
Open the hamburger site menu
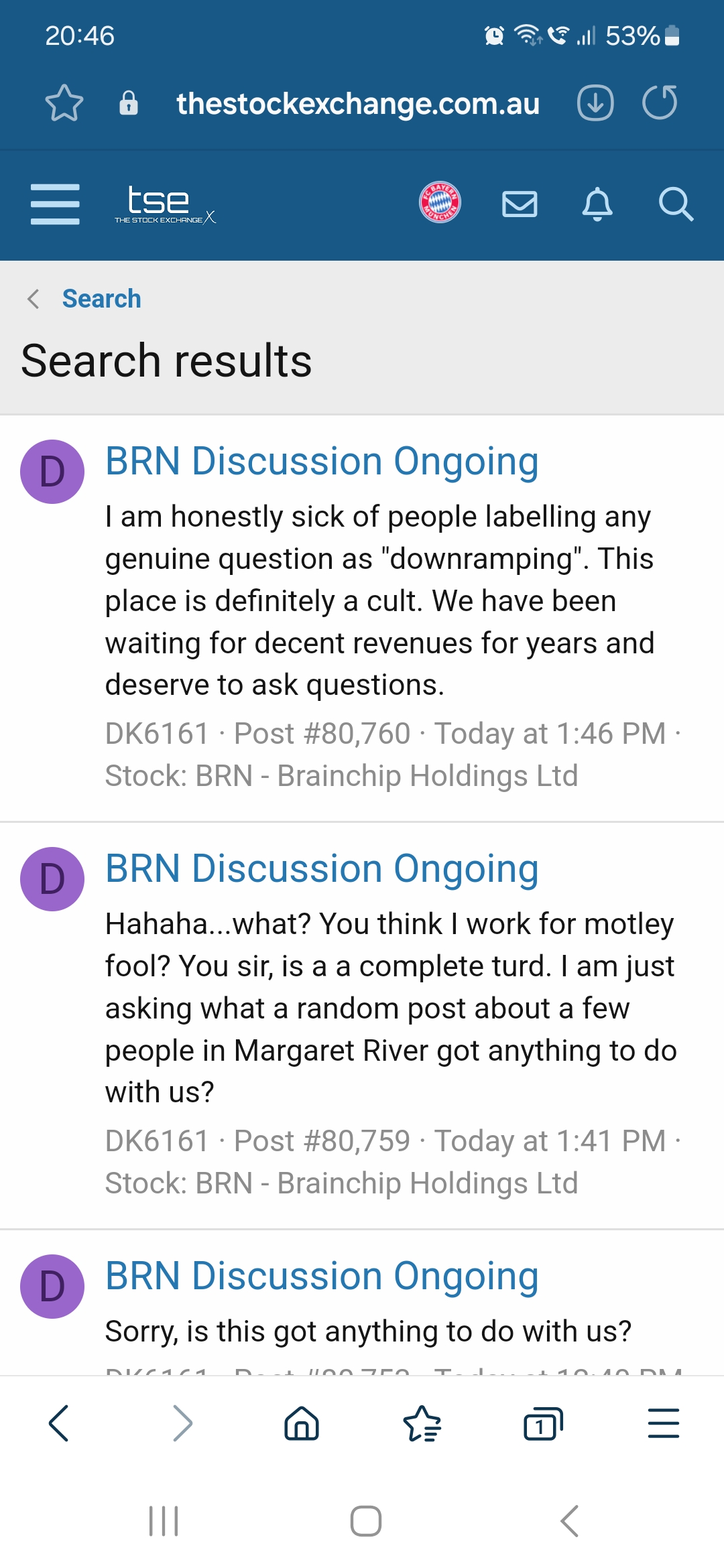pyautogui.click(x=55, y=204)
